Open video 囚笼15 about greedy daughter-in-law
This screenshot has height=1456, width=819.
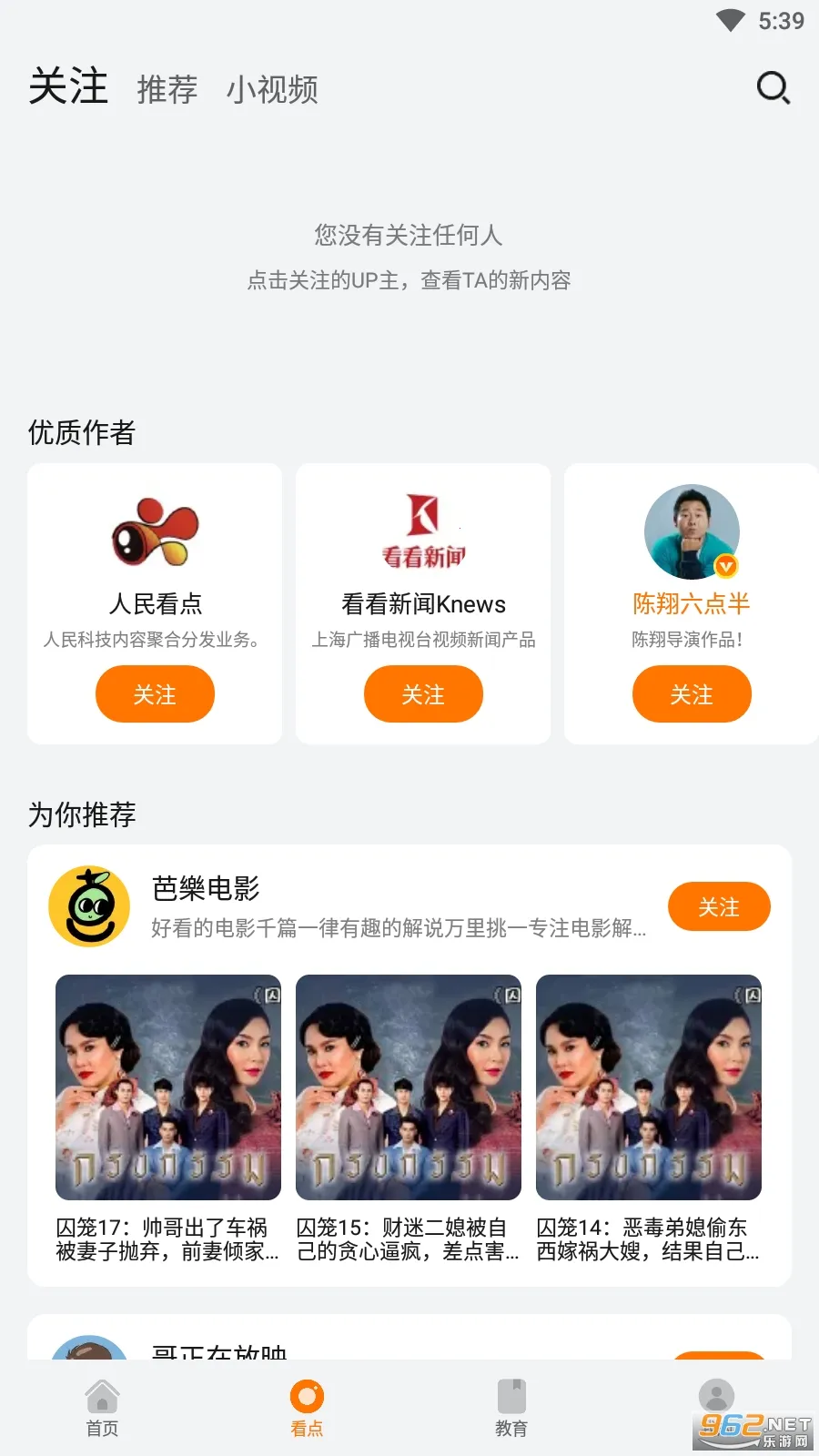click(408, 1088)
